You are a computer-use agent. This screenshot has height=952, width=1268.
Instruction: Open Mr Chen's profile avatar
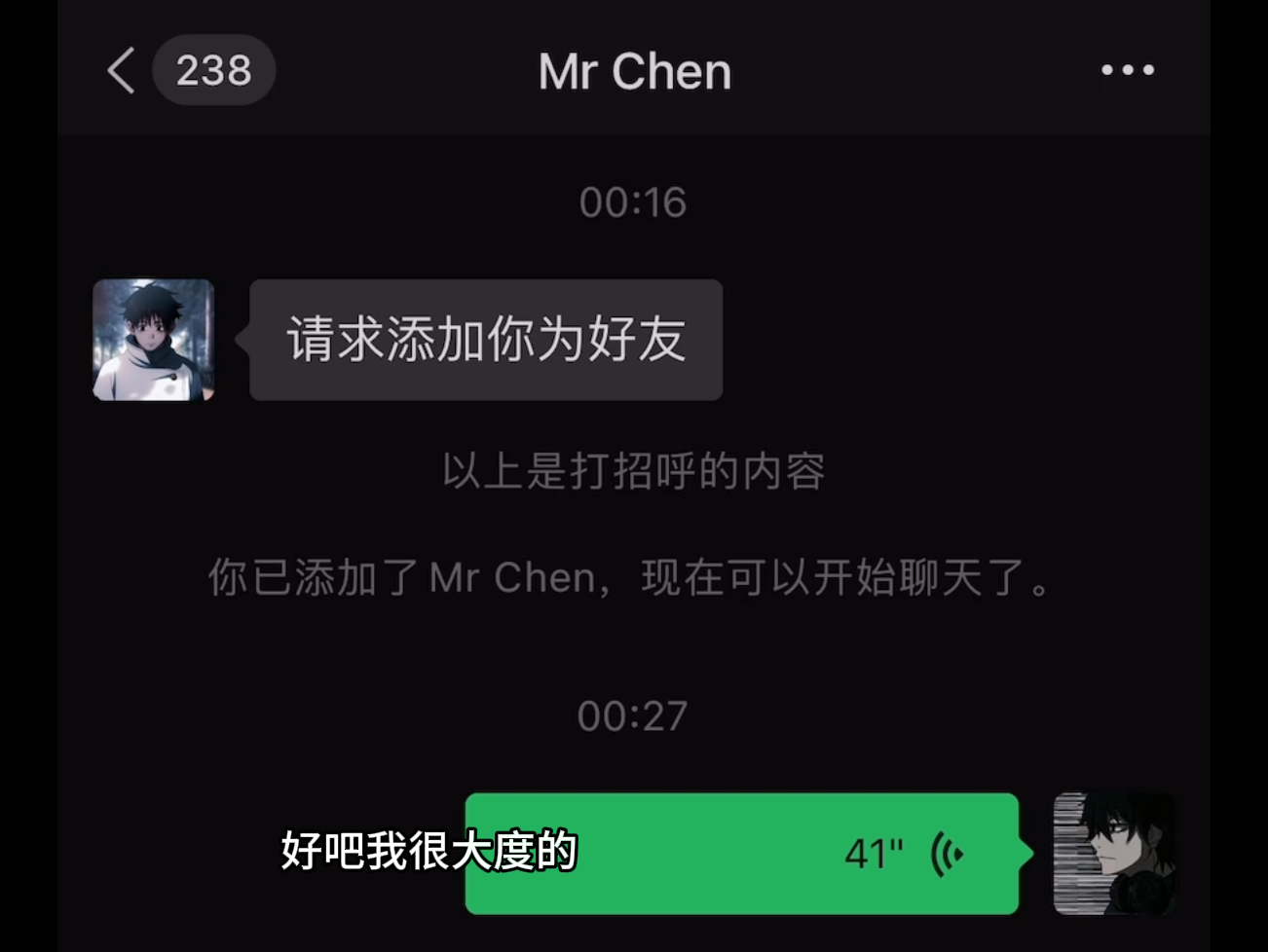point(154,340)
